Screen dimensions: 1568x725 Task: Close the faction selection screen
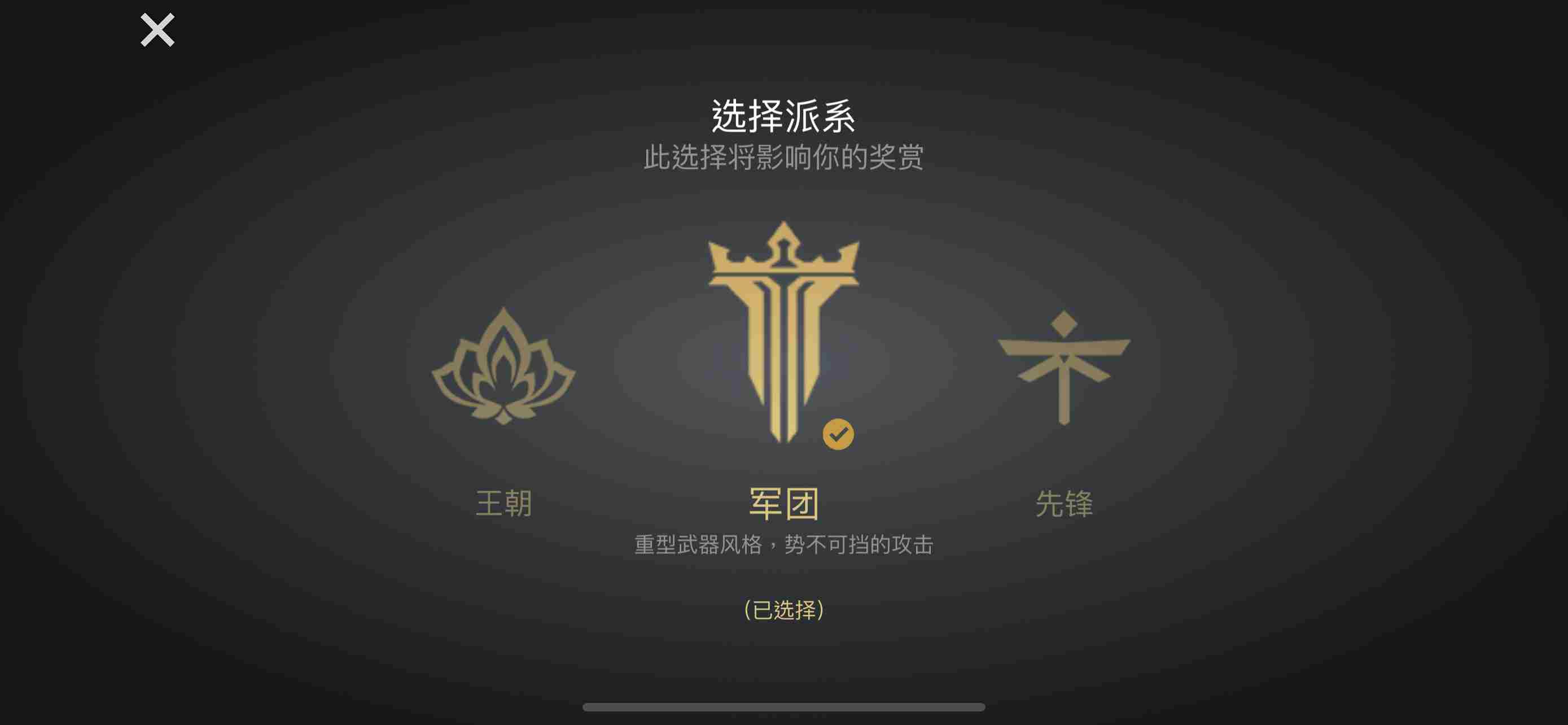(x=157, y=30)
